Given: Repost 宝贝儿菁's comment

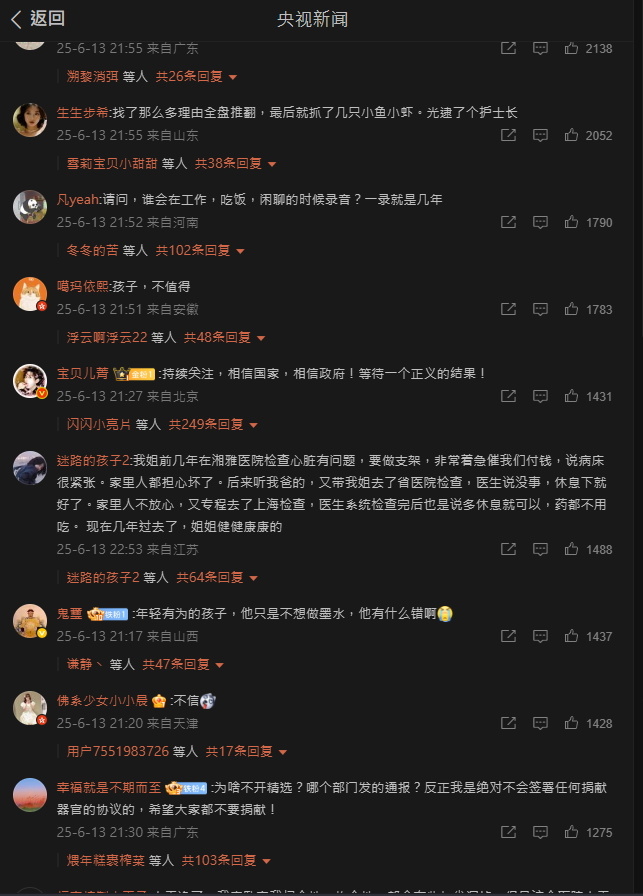Looking at the screenshot, I should click(508, 396).
